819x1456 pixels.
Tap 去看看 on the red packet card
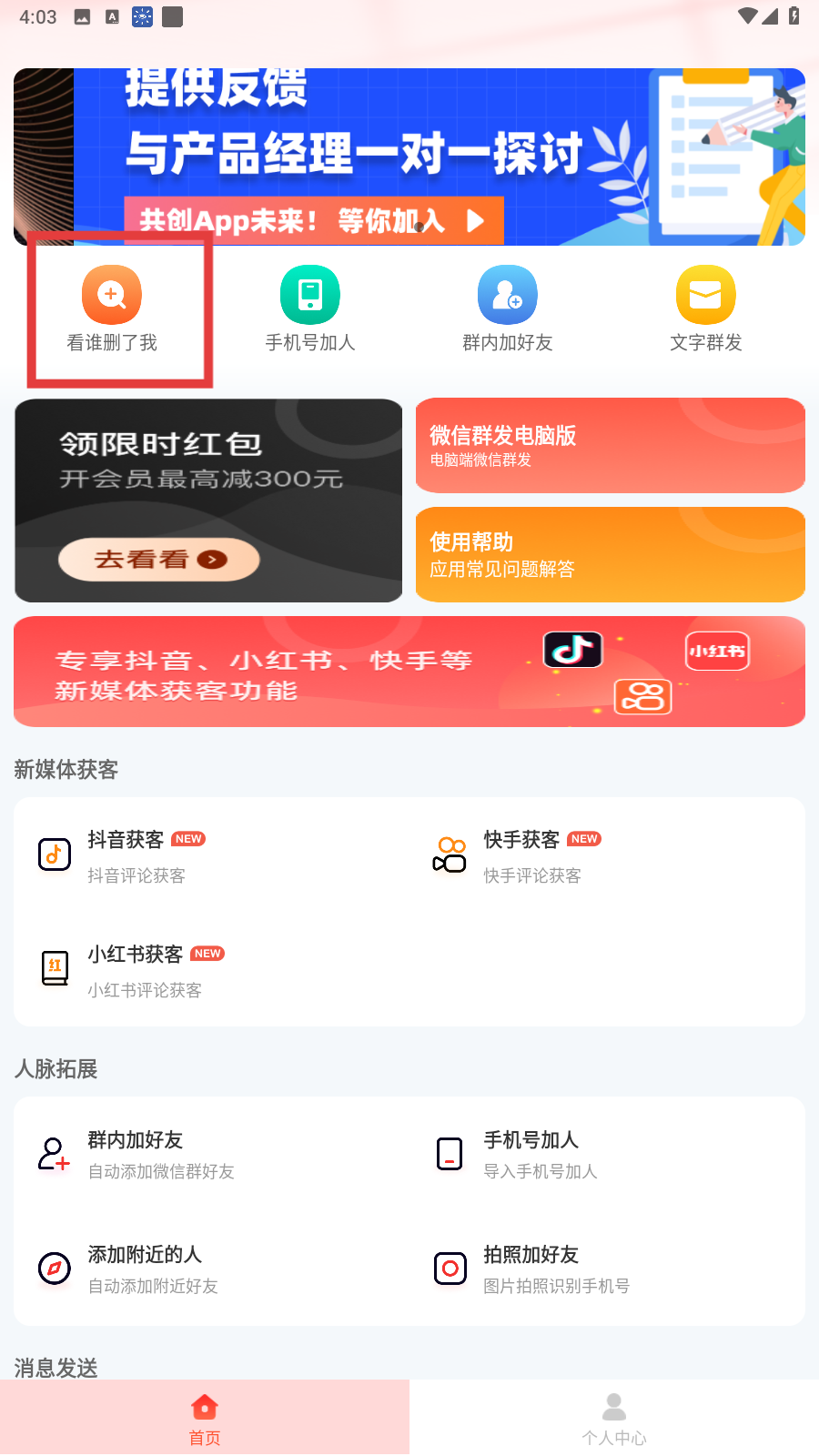tap(159, 560)
